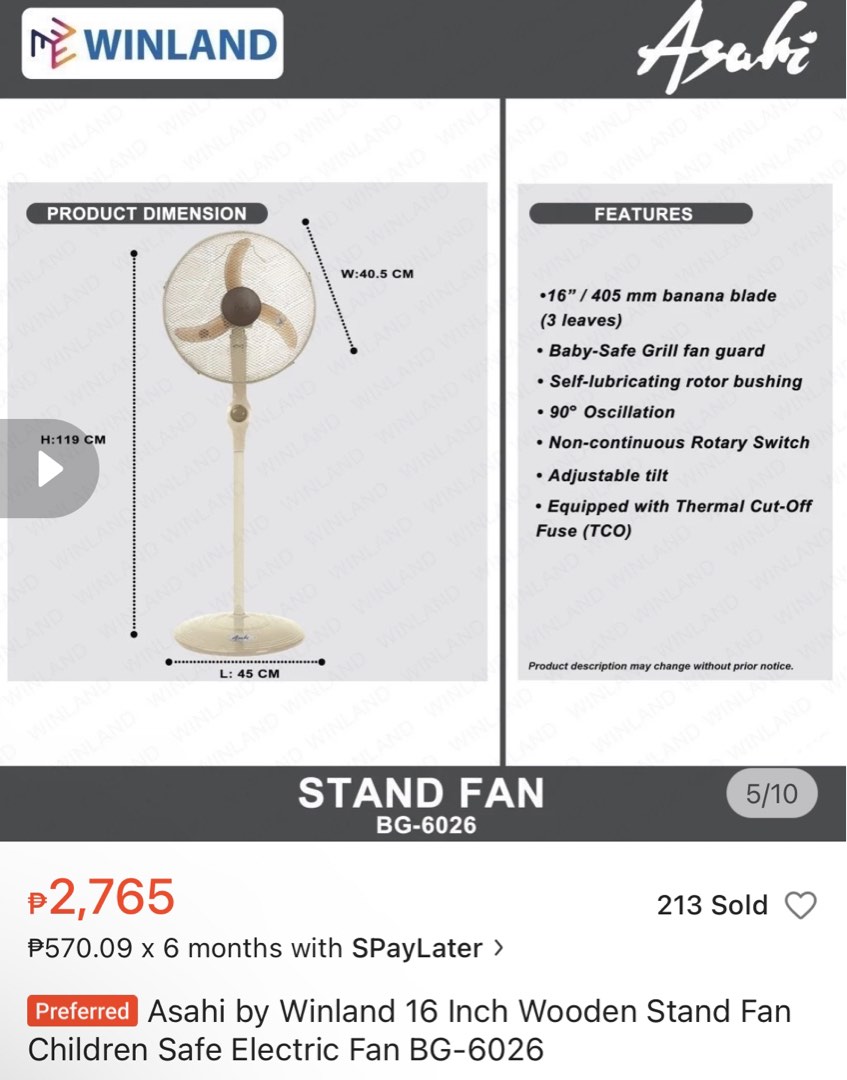Click the FEATURES header banner
The image size is (847, 1080).
click(640, 213)
